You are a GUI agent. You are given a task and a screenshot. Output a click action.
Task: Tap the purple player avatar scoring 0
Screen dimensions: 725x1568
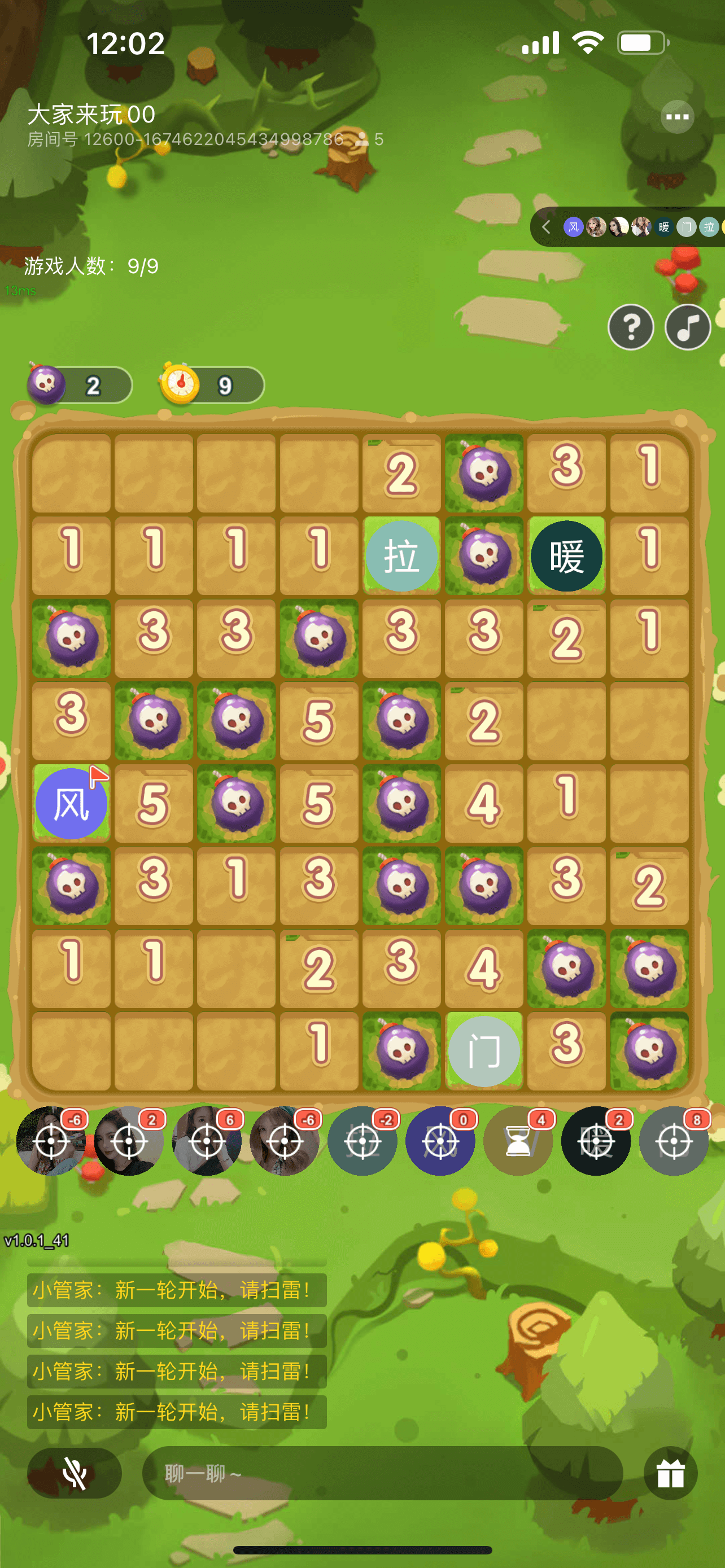tap(440, 1141)
